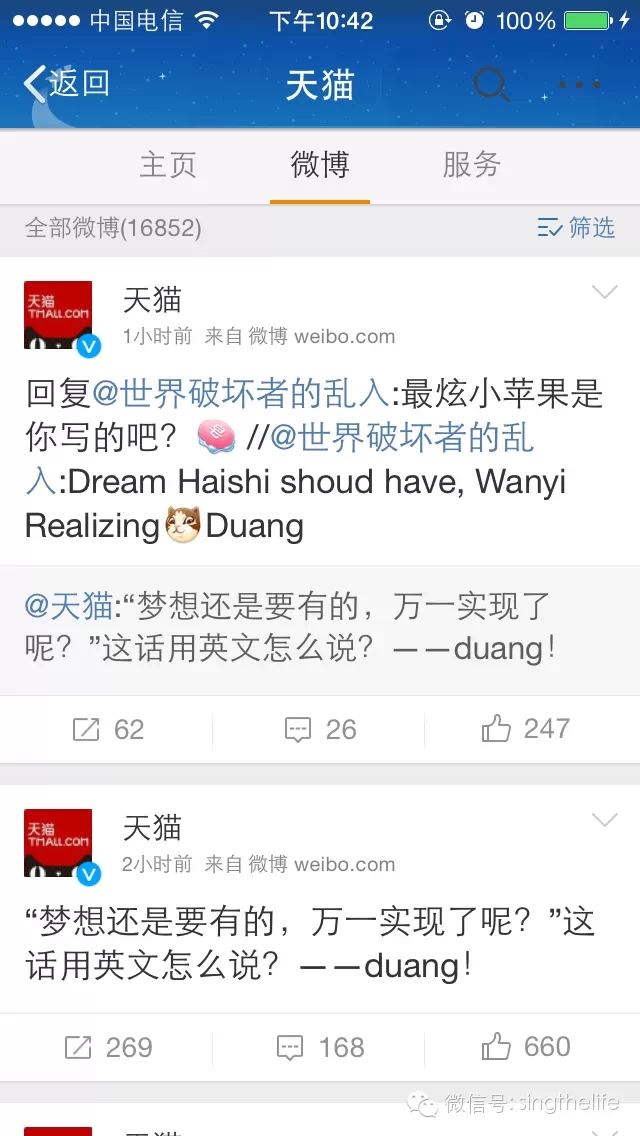Open the @天猫 mention in quoted post

(x=69, y=606)
